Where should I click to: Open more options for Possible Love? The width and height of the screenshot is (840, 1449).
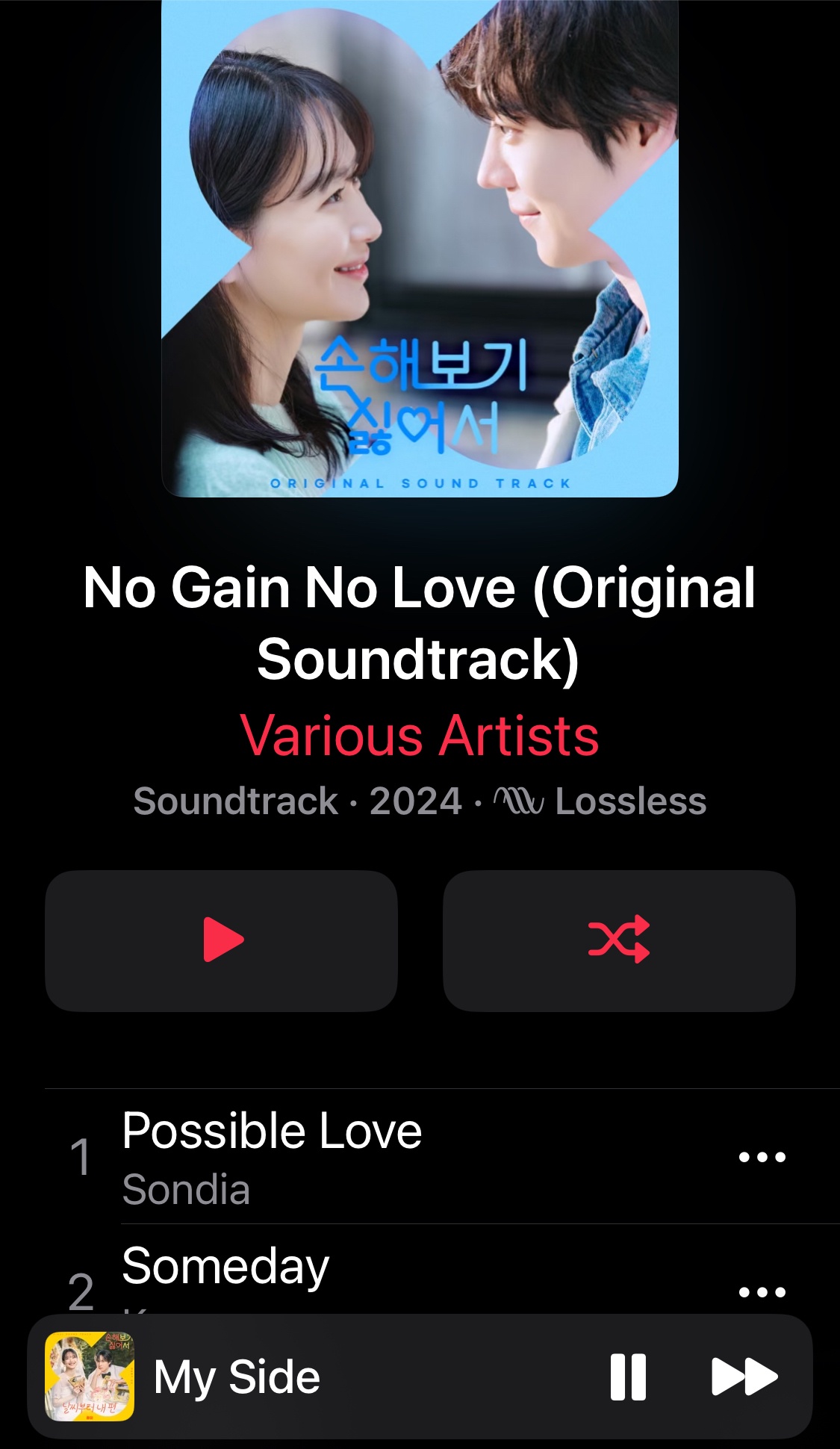(x=762, y=1157)
